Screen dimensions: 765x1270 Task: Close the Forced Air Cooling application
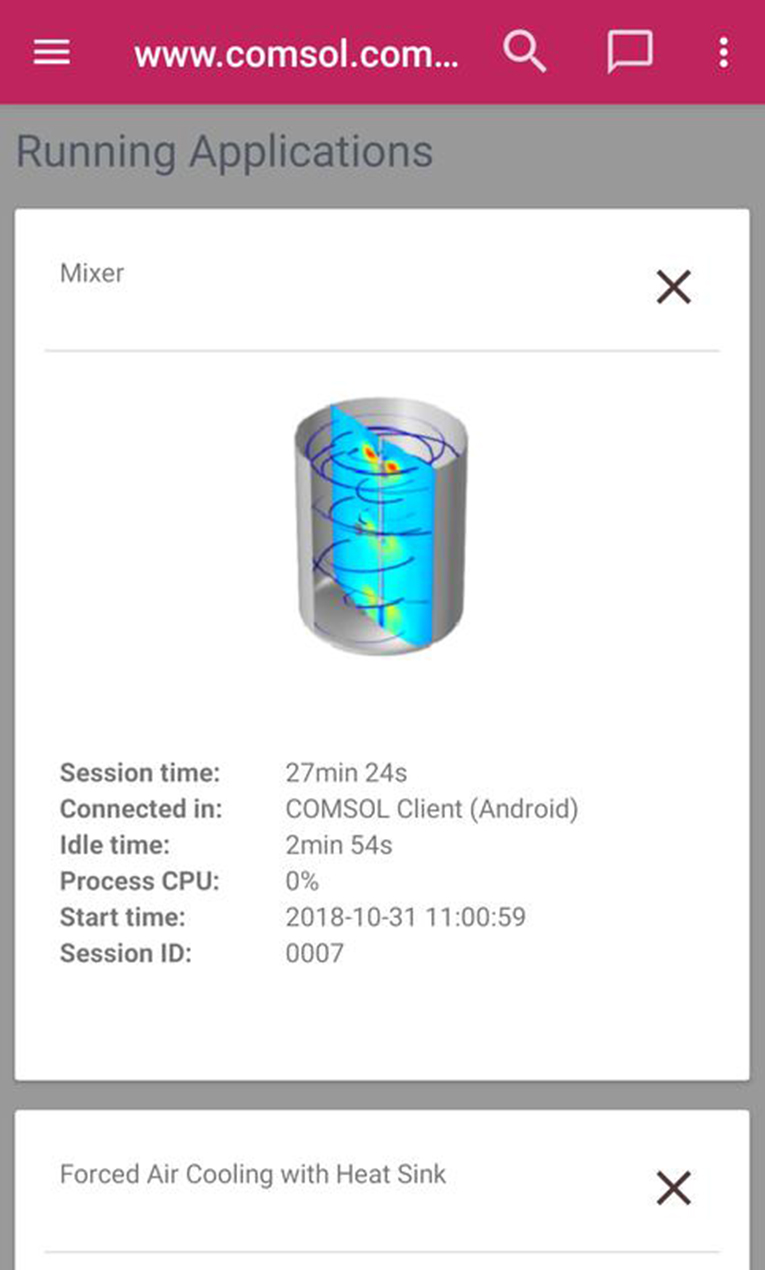[x=673, y=1188]
